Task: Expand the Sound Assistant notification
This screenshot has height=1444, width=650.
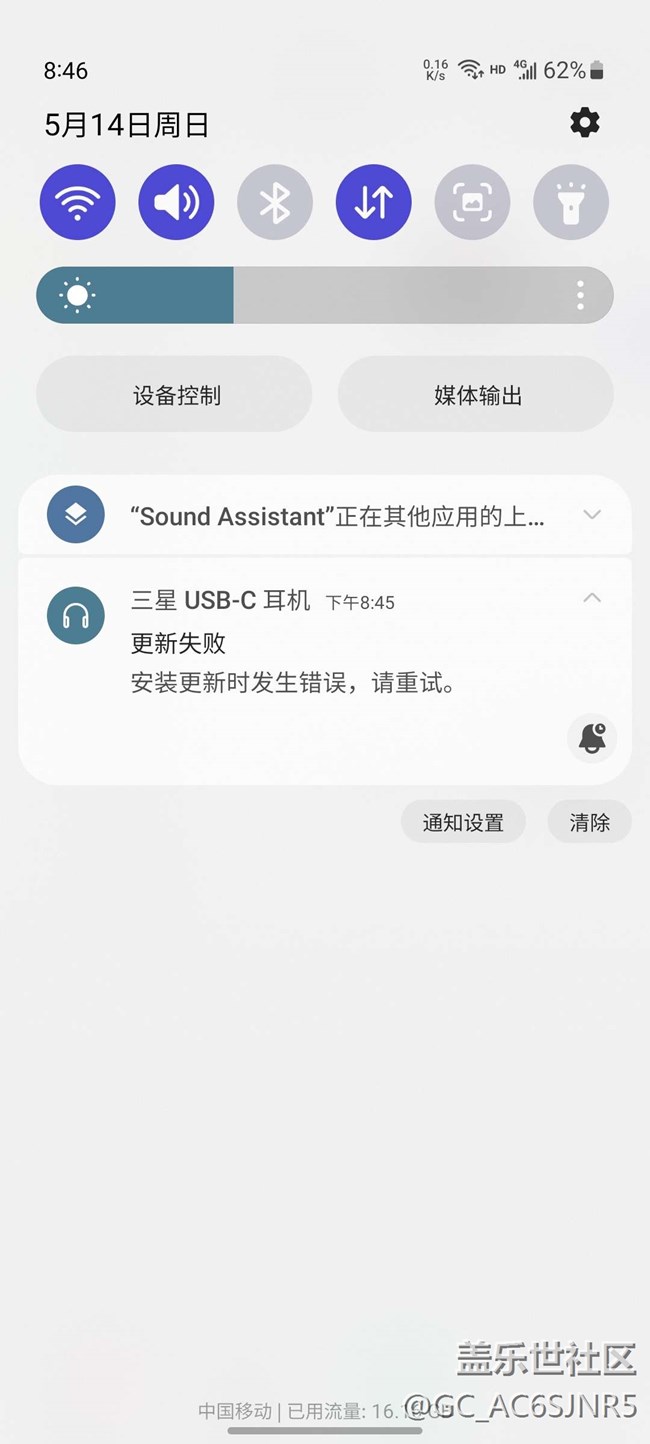Action: pos(592,515)
